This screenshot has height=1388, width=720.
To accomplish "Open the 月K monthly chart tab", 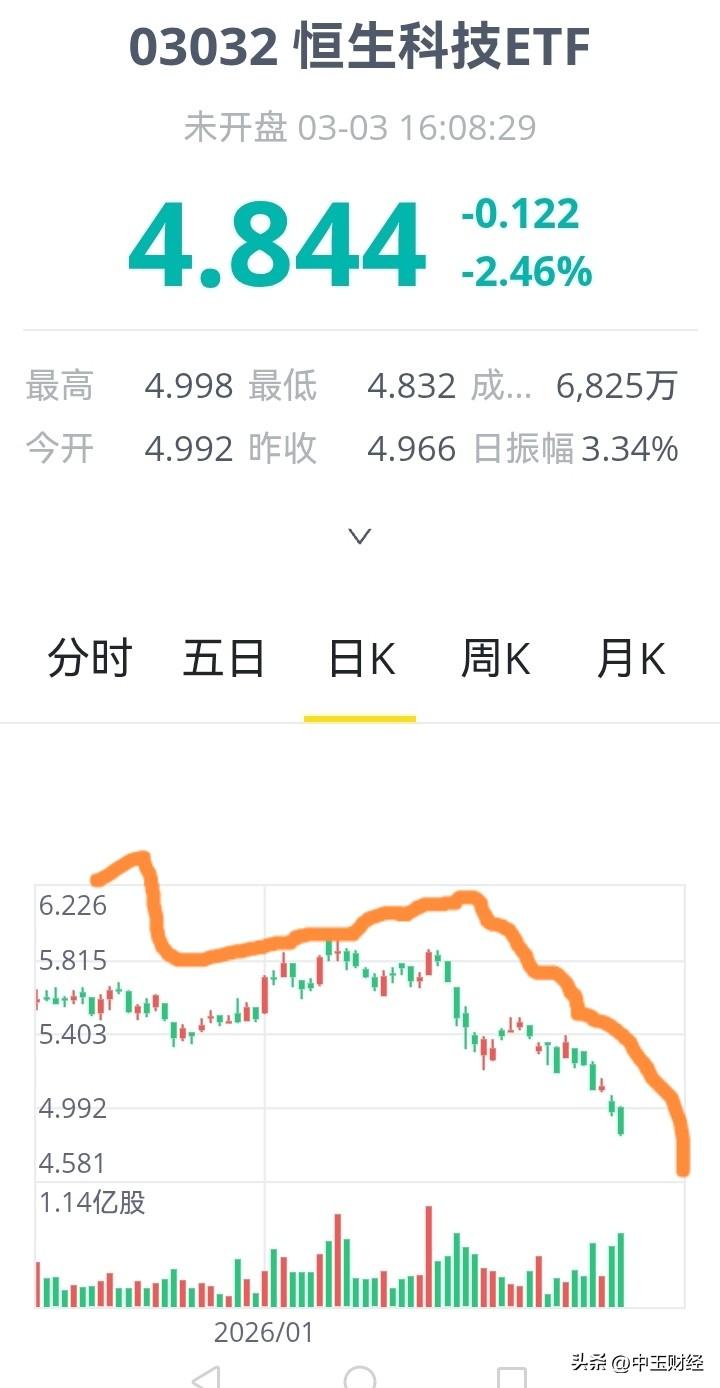I will [632, 658].
